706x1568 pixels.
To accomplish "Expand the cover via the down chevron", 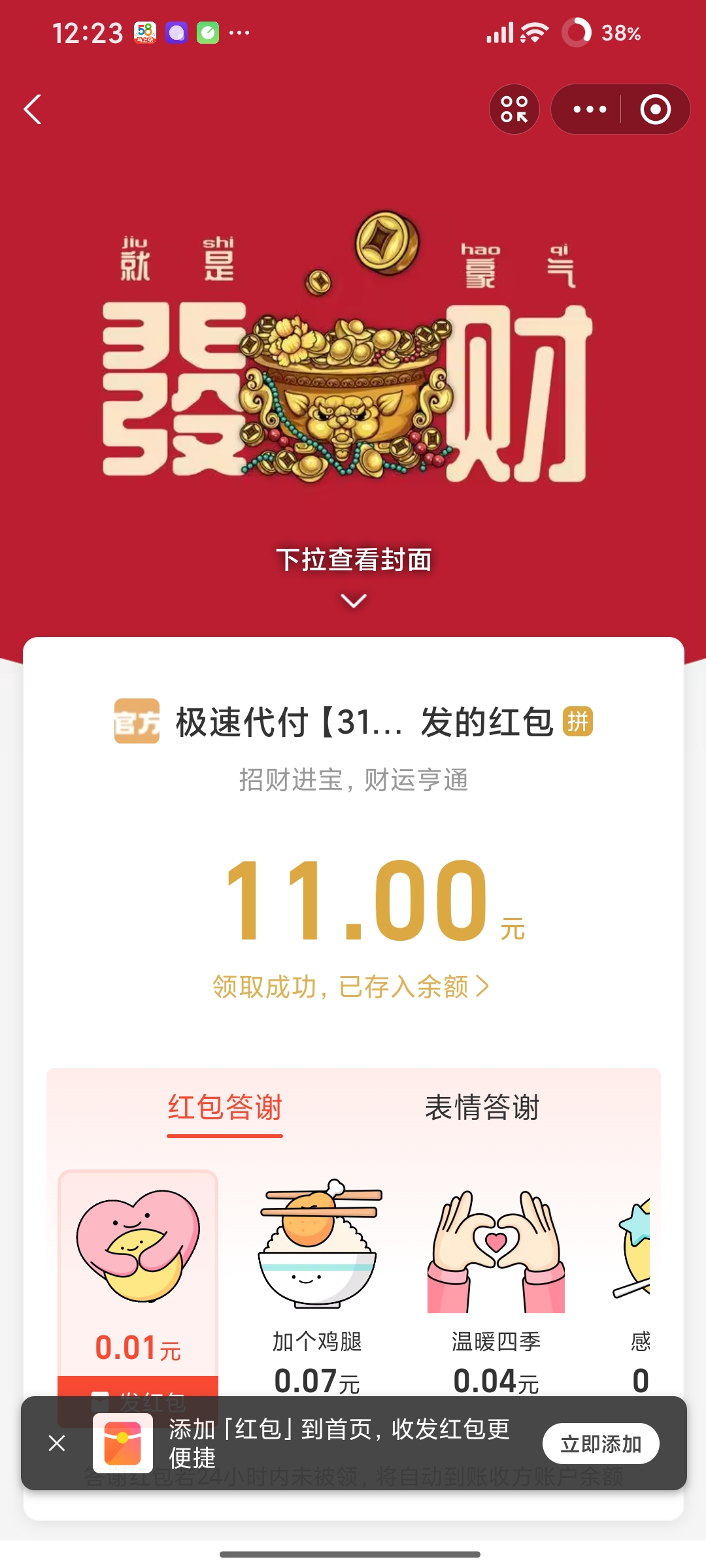I will pyautogui.click(x=353, y=601).
